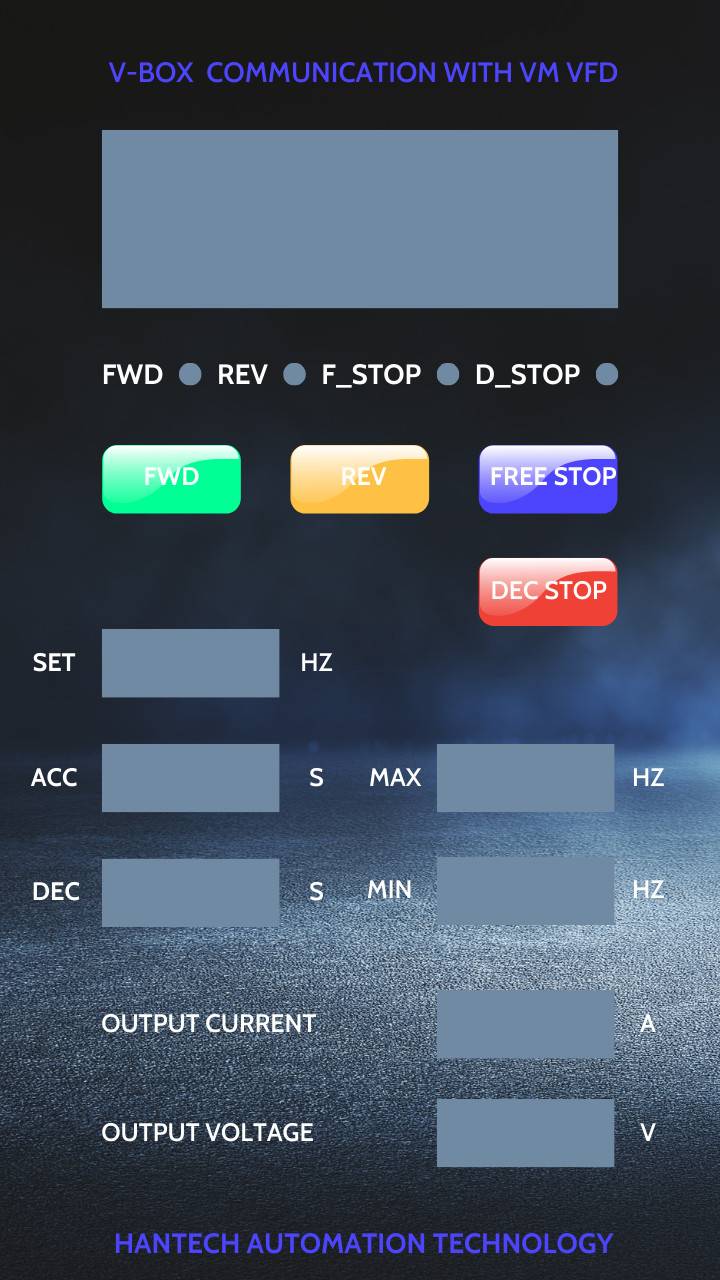Edit the ACC time field
This screenshot has height=1280, width=720.
(x=190, y=778)
